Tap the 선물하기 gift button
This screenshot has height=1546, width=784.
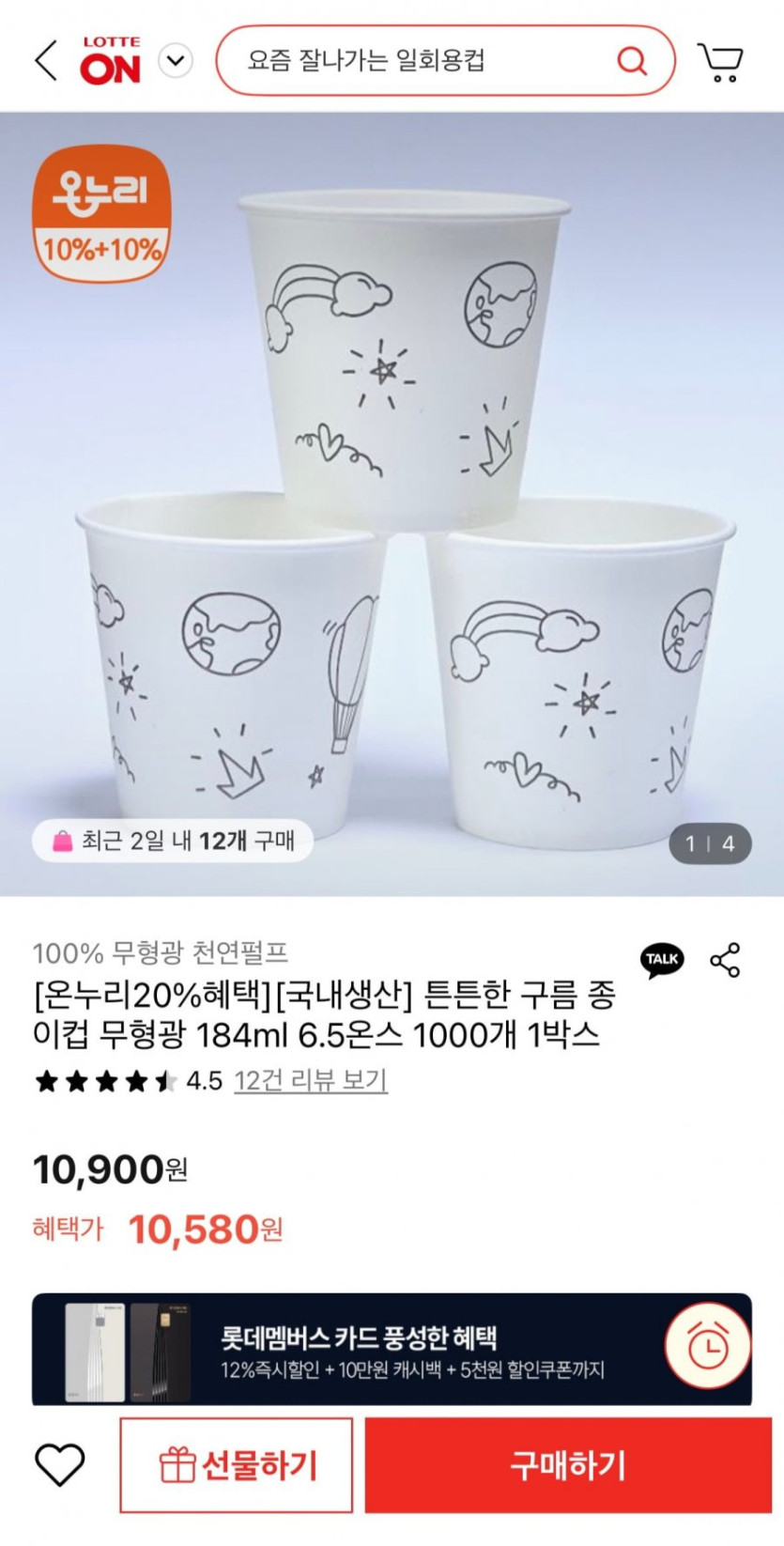pos(237,1465)
